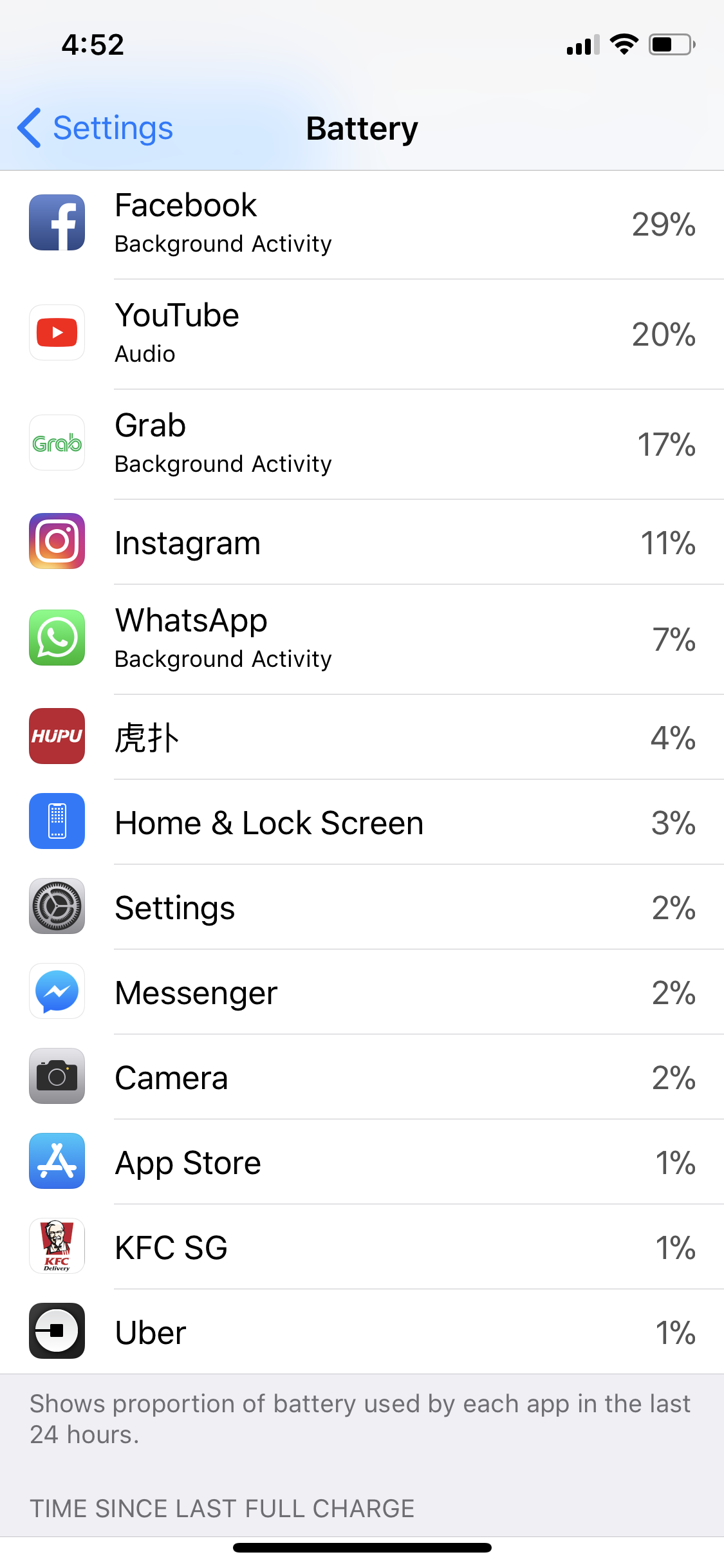Viewport: 724px width, 1568px height.
Task: Select the Instagram usage row
Action: click(x=362, y=542)
